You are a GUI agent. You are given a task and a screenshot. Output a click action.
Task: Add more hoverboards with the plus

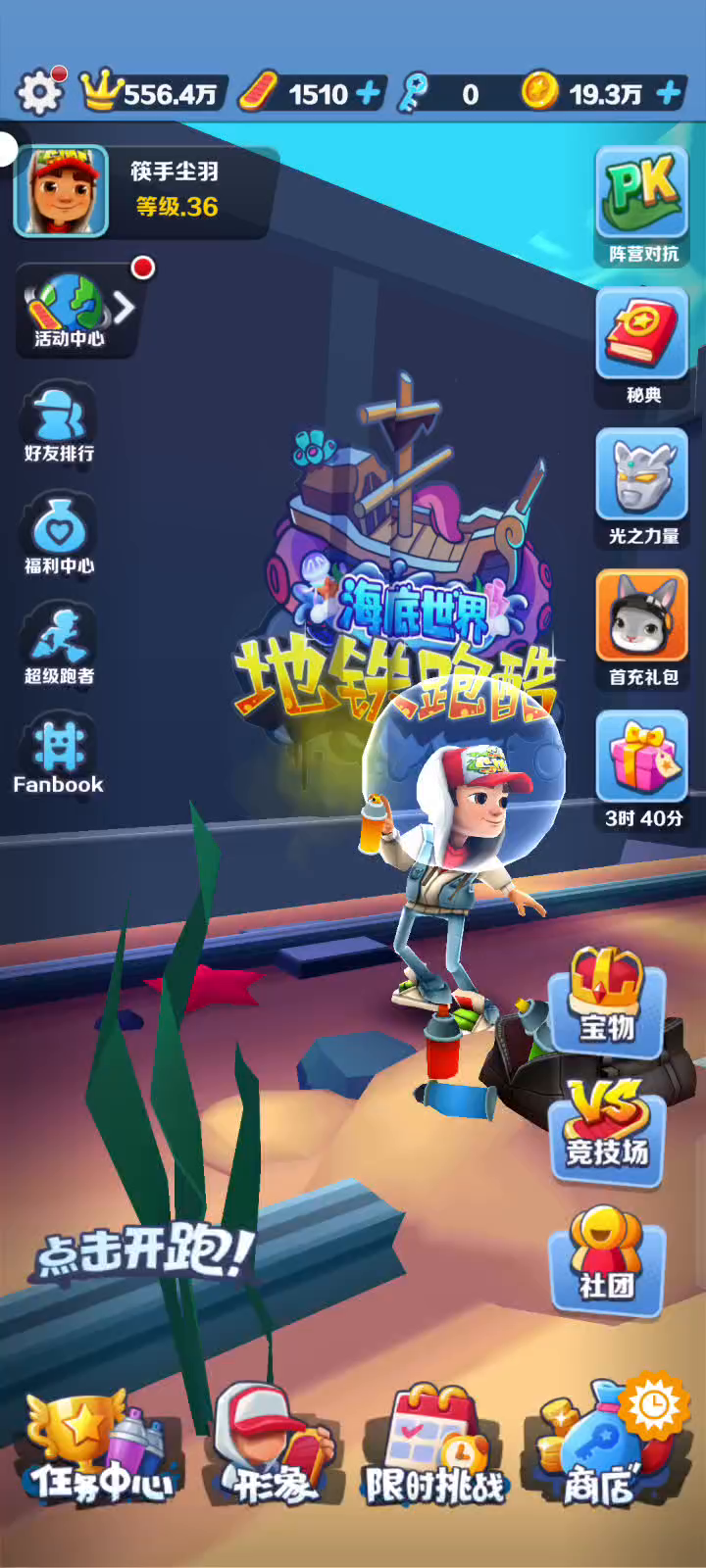click(368, 93)
